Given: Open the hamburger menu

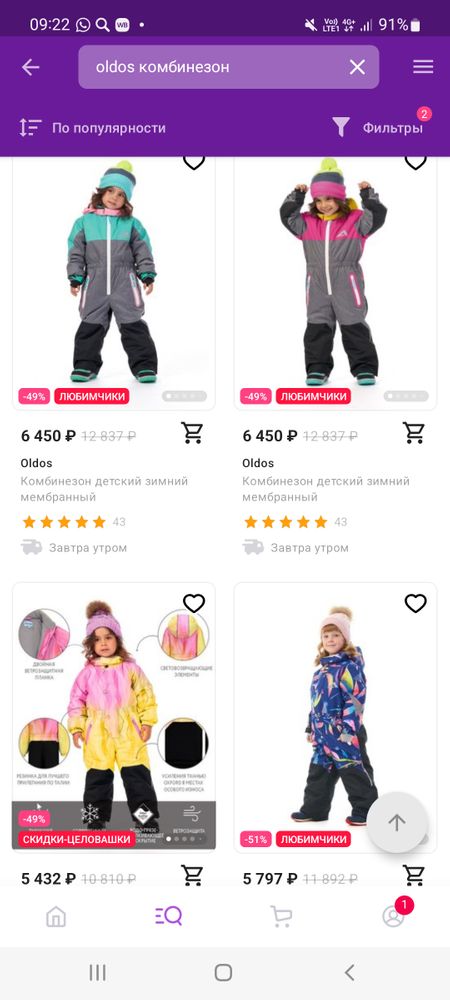Looking at the screenshot, I should pyautogui.click(x=423, y=67).
